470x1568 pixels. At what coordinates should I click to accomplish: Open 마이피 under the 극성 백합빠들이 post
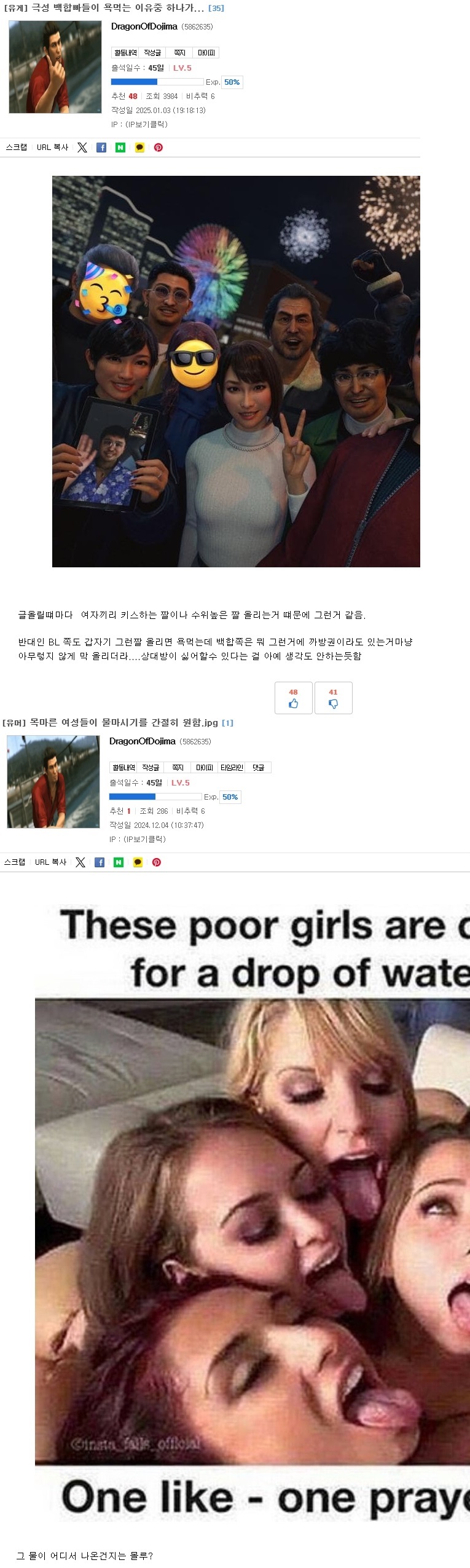[206, 53]
